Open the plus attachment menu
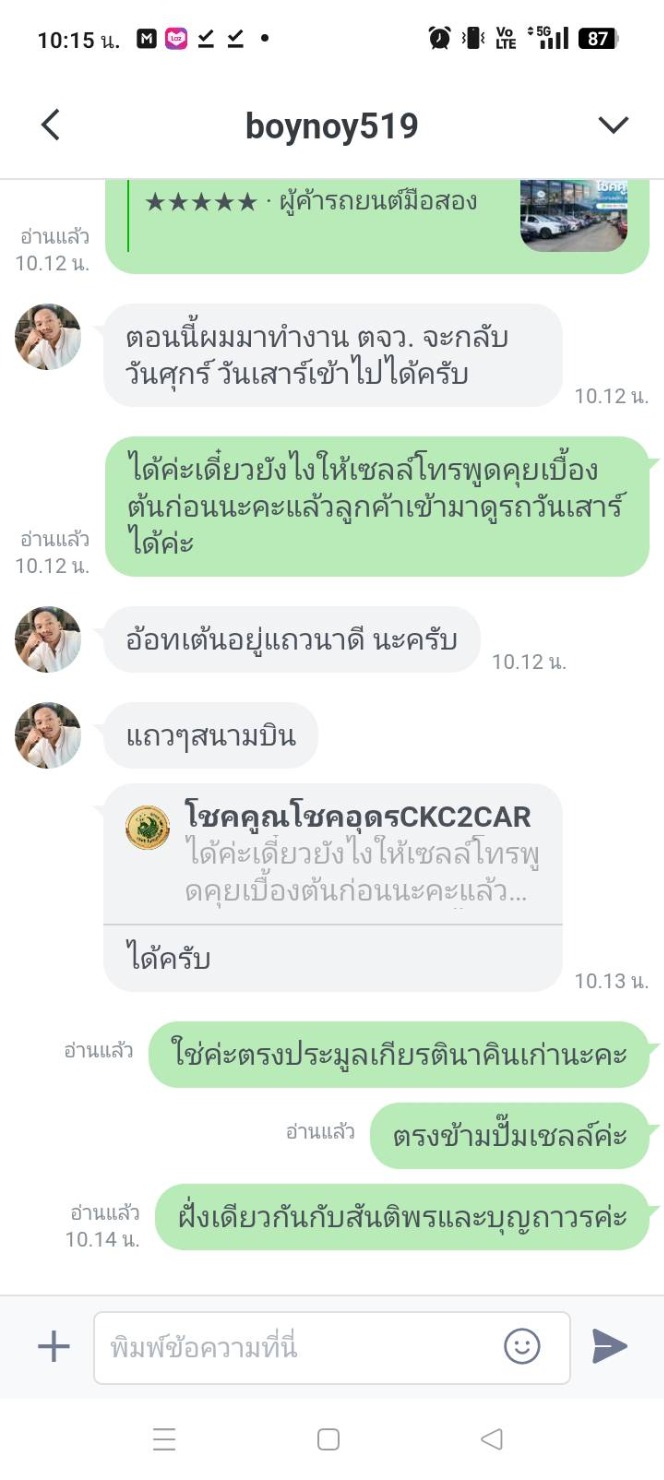The image size is (664, 1480). 53,1346
